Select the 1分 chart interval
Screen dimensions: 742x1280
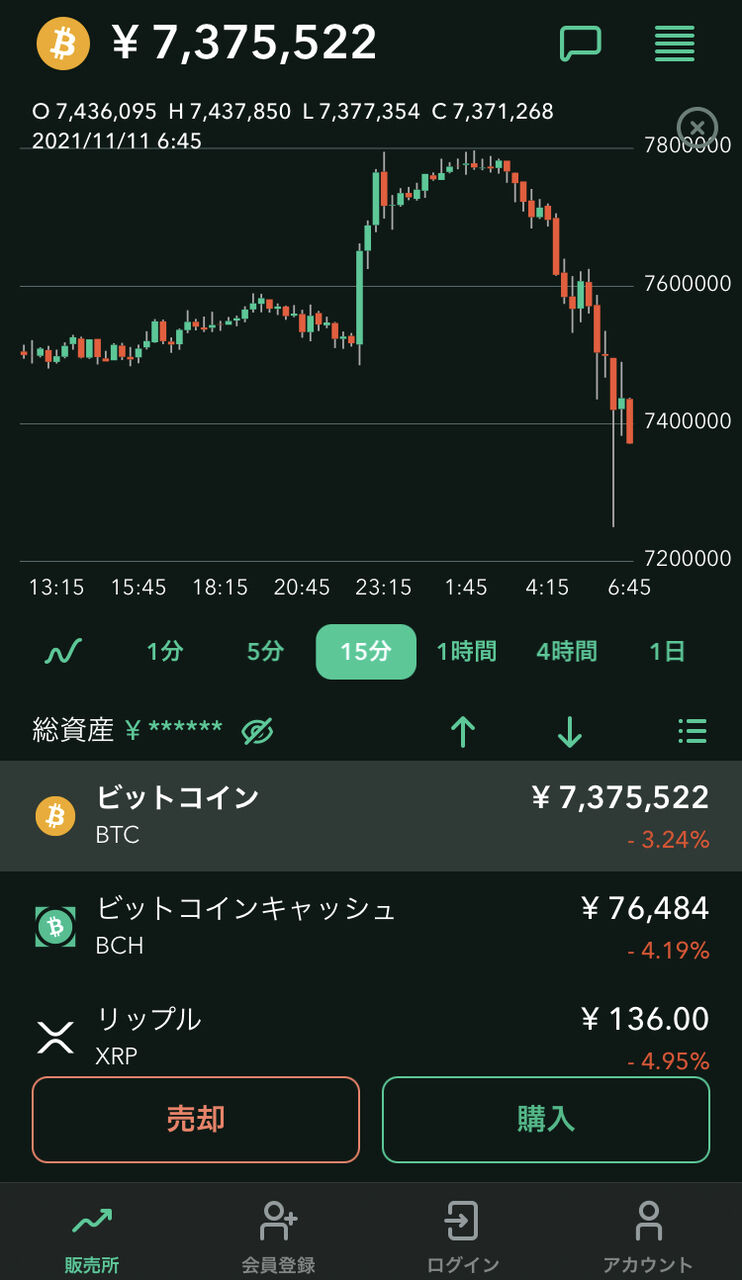pyautogui.click(x=165, y=652)
